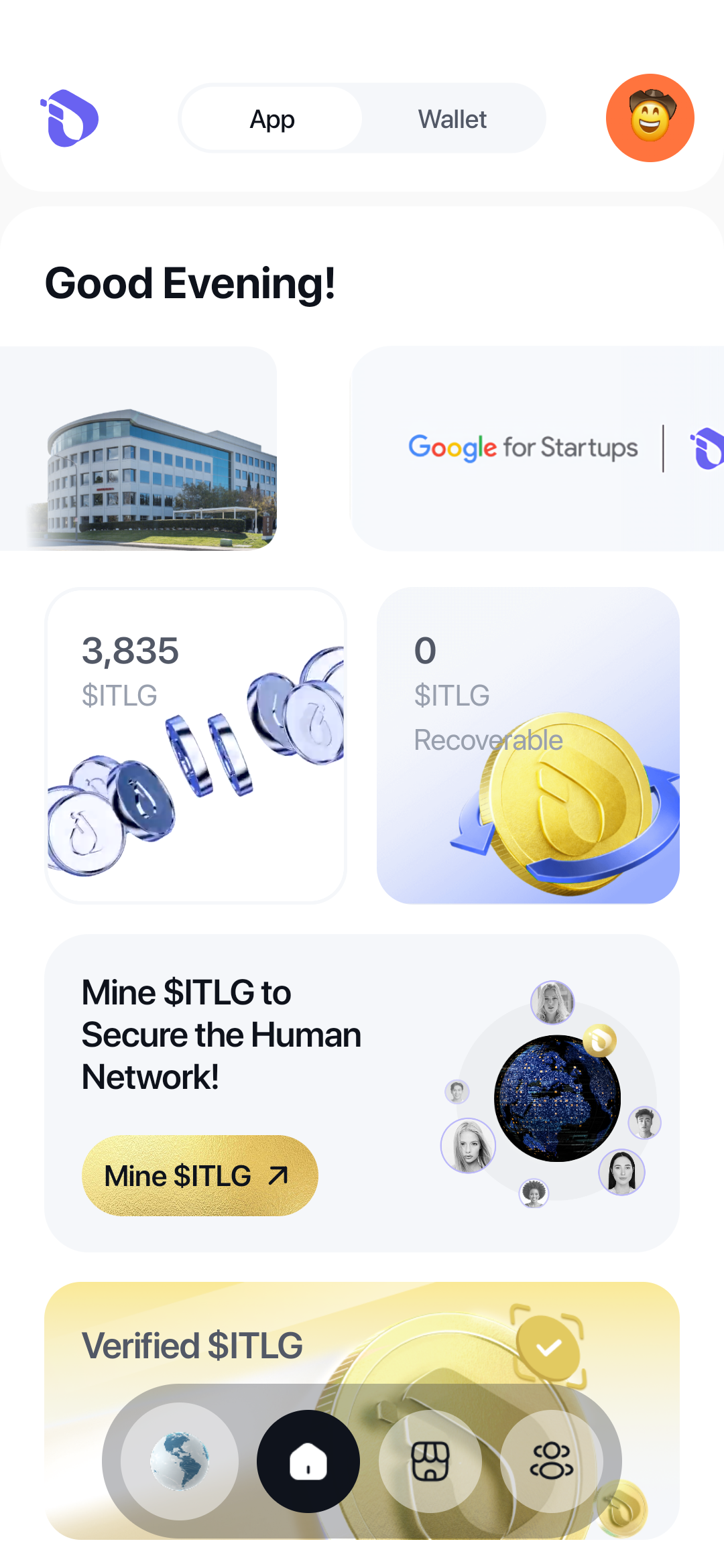
Task: Go to the globe tab in bottom navigation
Action: coord(180,1461)
